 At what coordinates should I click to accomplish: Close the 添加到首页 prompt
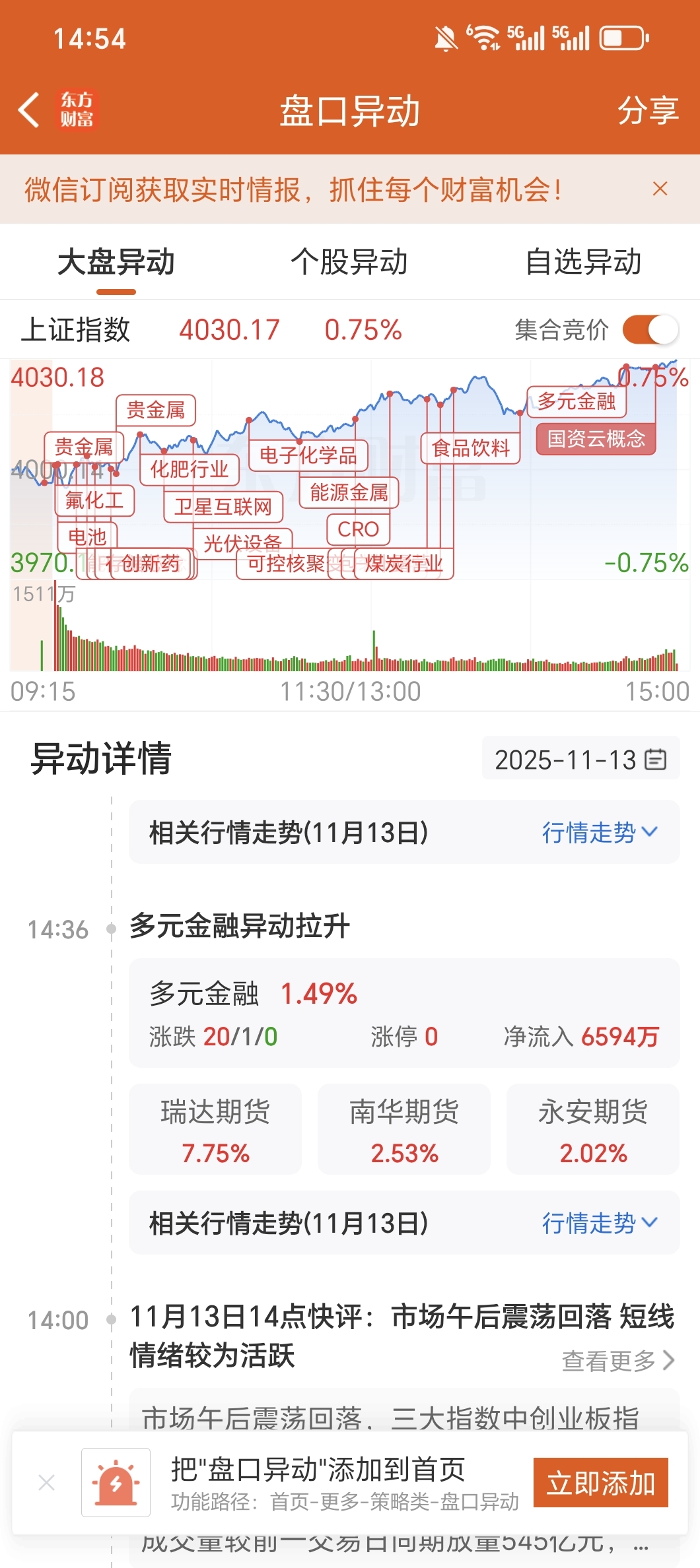pos(46,1483)
